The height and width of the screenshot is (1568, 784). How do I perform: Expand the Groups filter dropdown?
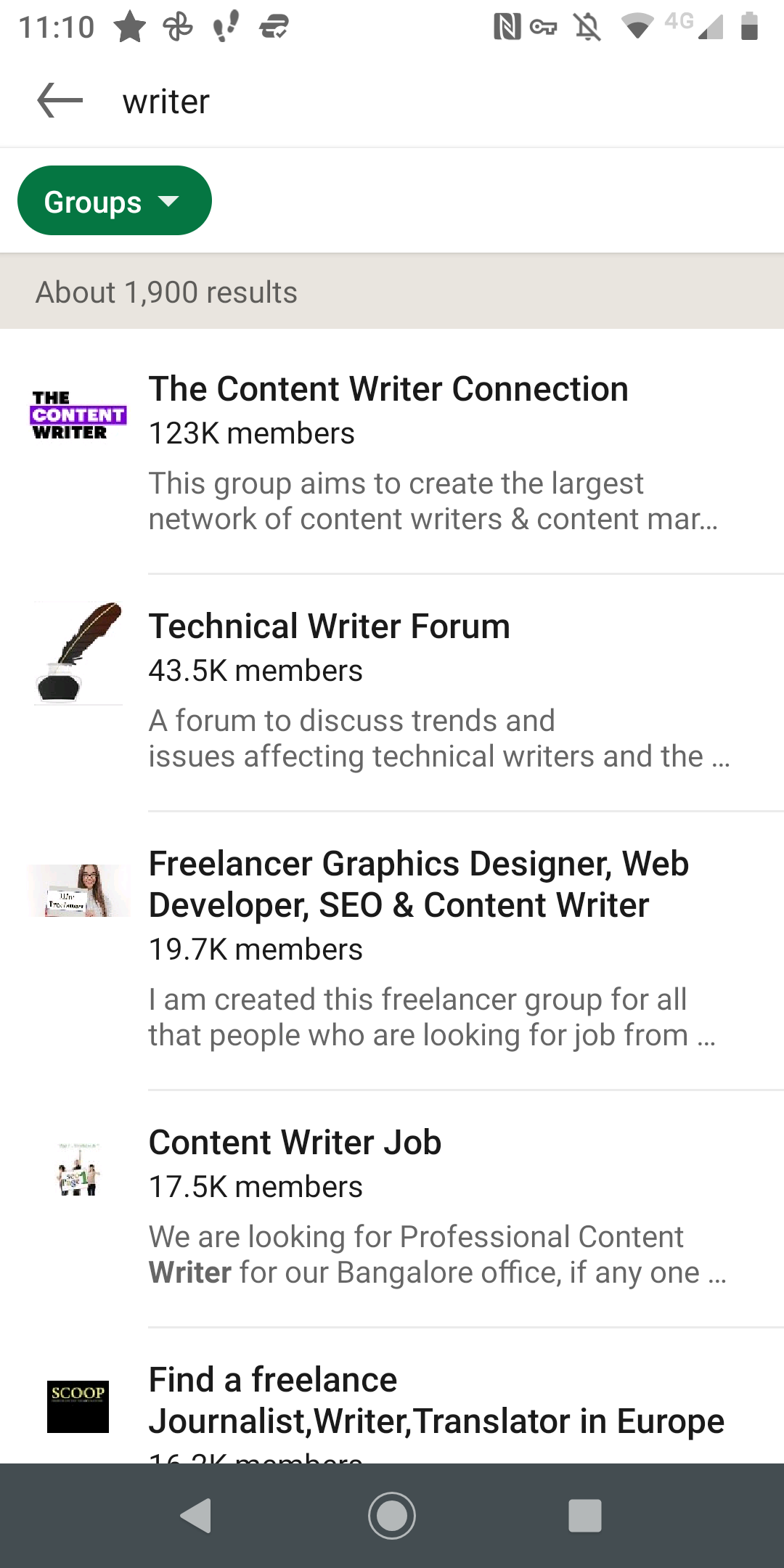pyautogui.click(x=115, y=201)
